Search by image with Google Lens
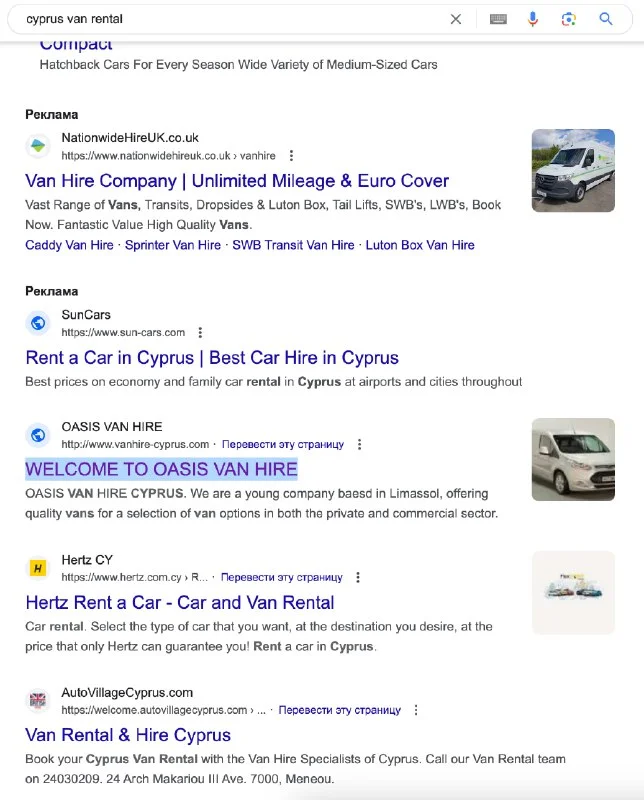The height and width of the screenshot is (800, 644). (x=569, y=19)
